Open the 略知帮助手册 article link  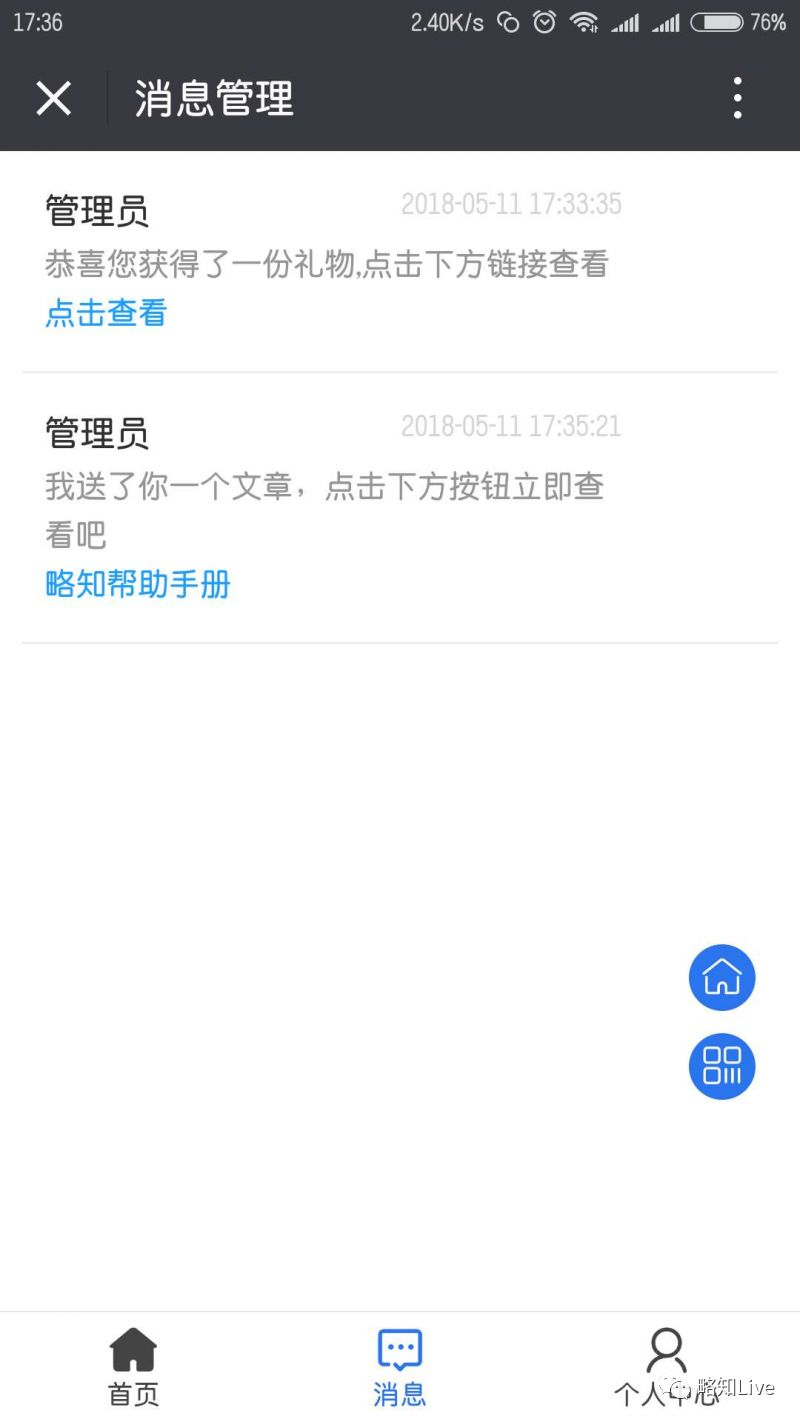pyautogui.click(x=138, y=584)
